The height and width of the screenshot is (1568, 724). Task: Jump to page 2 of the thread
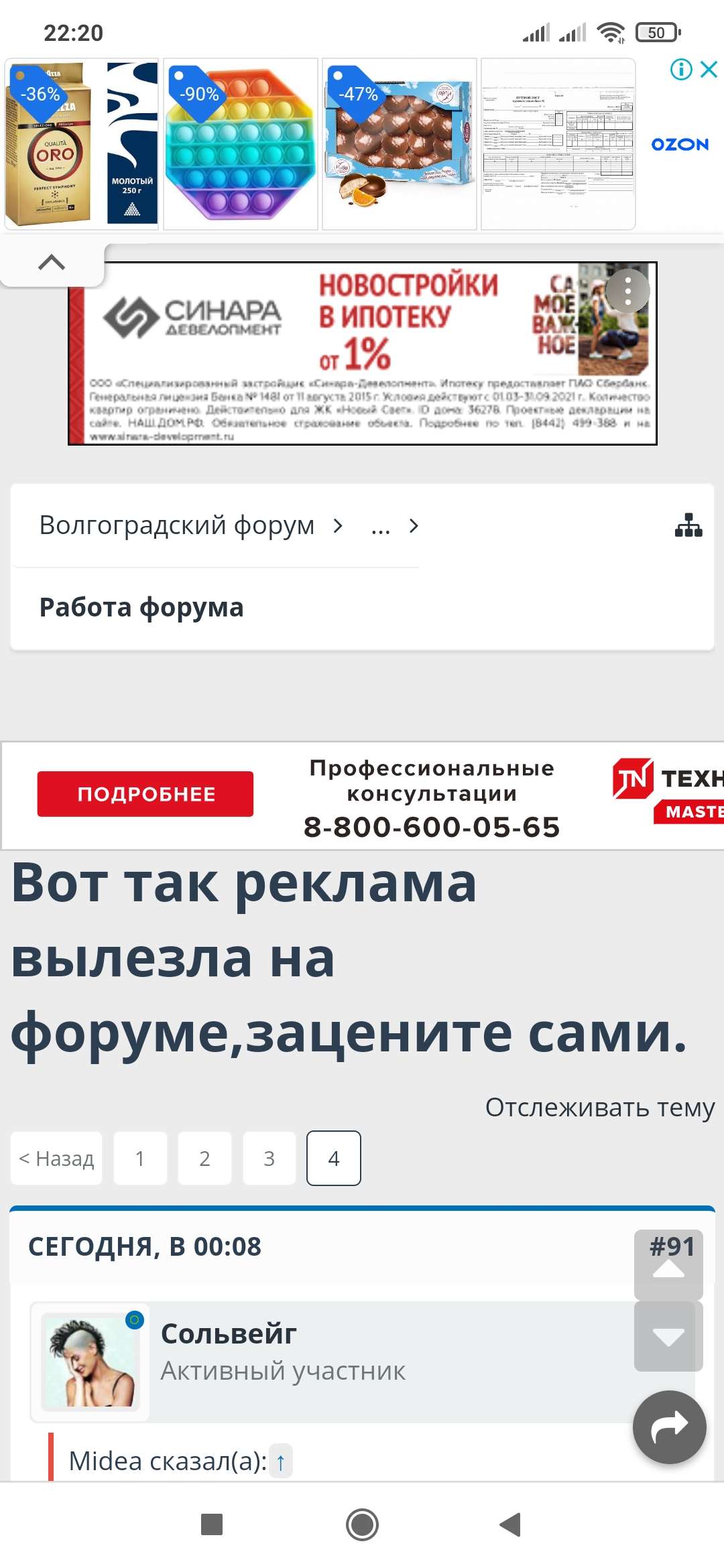[x=204, y=1159]
